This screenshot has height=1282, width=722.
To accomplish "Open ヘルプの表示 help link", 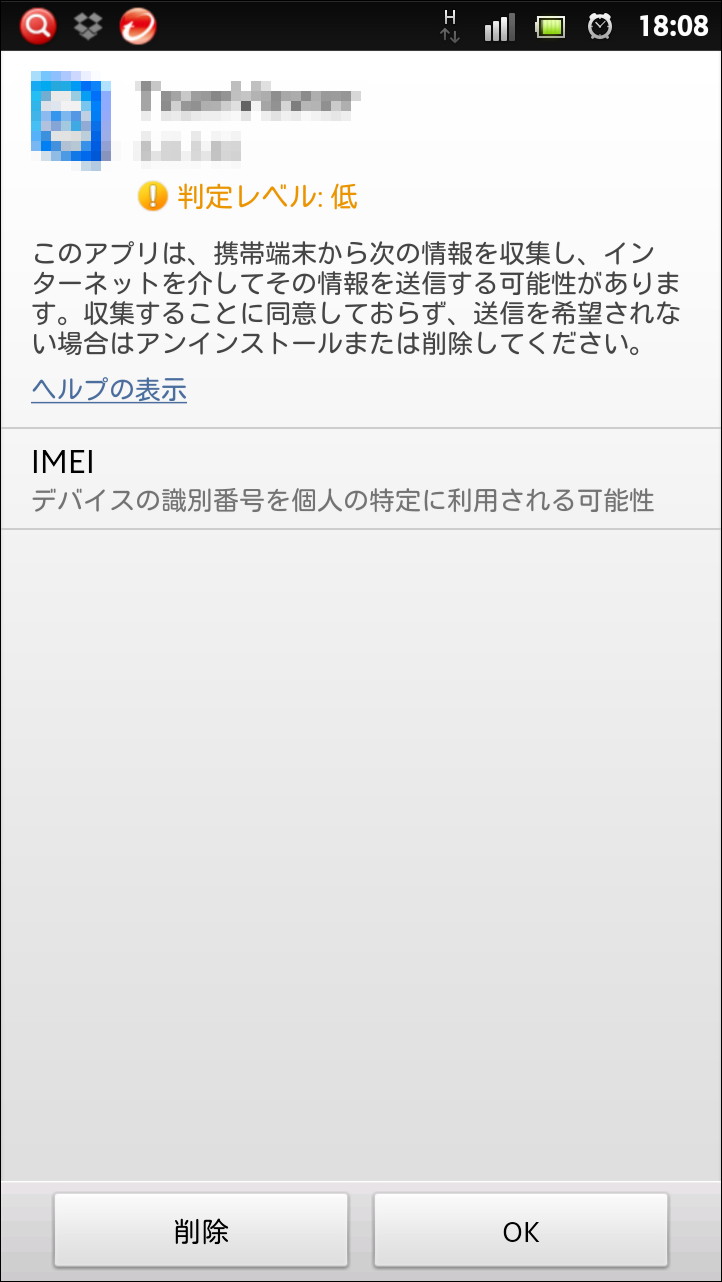I will 107,392.
